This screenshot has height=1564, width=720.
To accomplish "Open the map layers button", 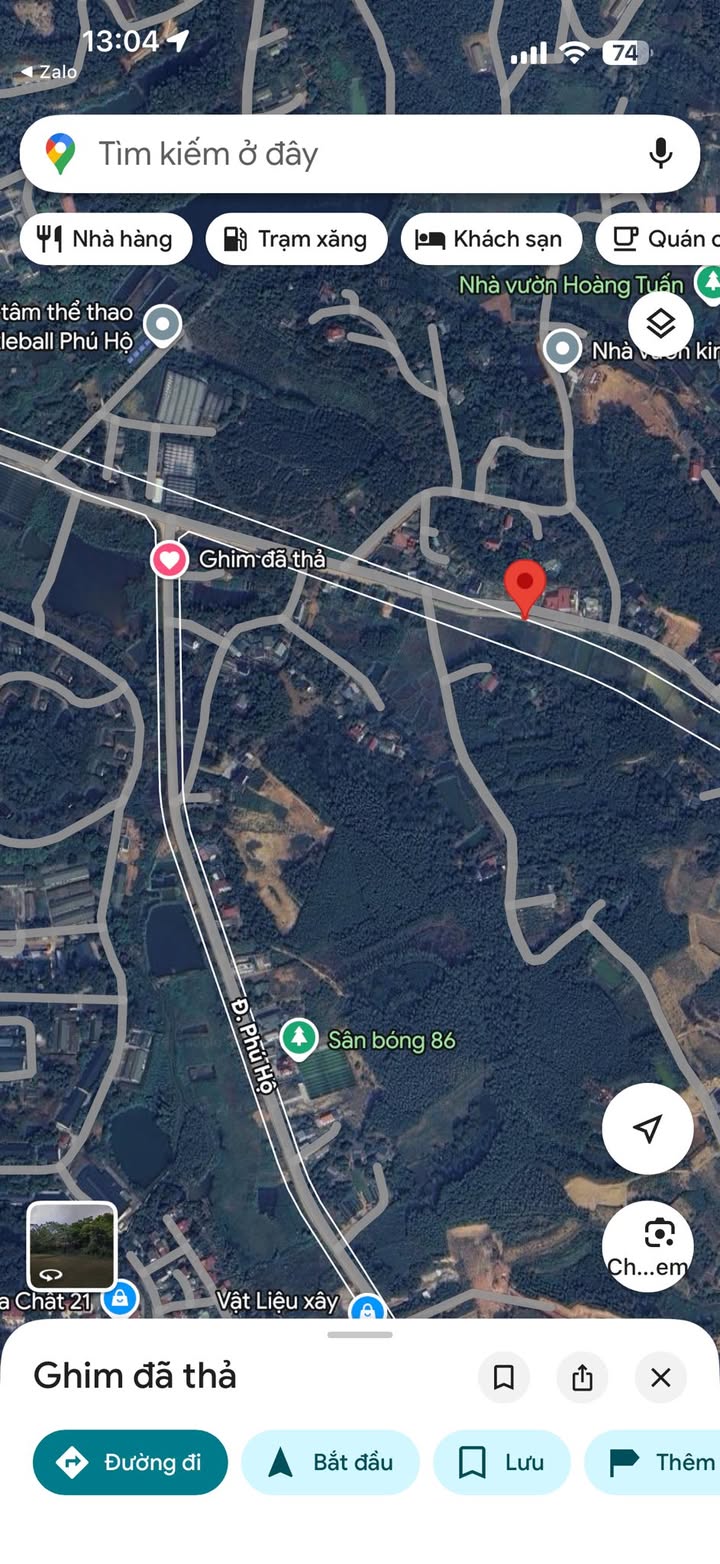I will (660, 324).
